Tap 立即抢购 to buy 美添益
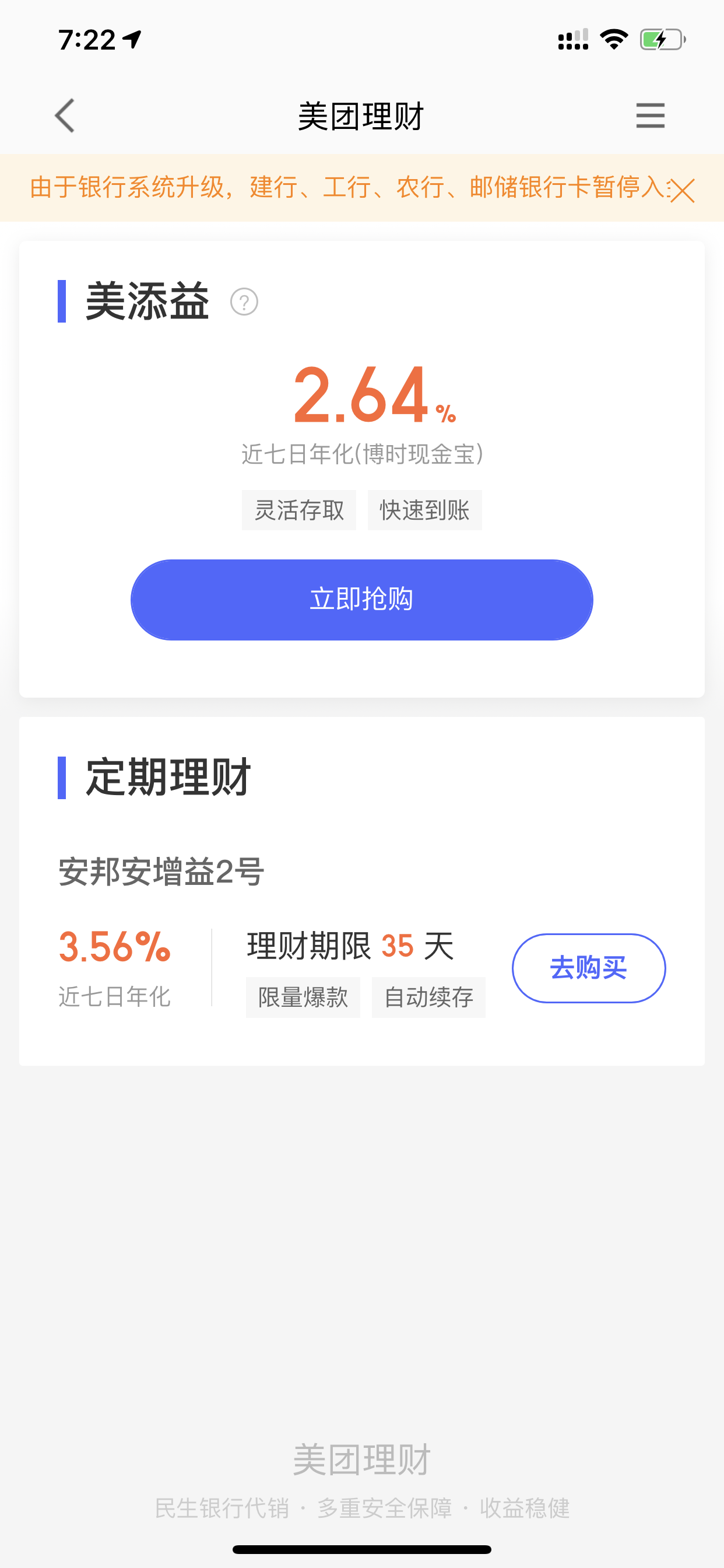This screenshot has height=1568, width=724. click(361, 600)
